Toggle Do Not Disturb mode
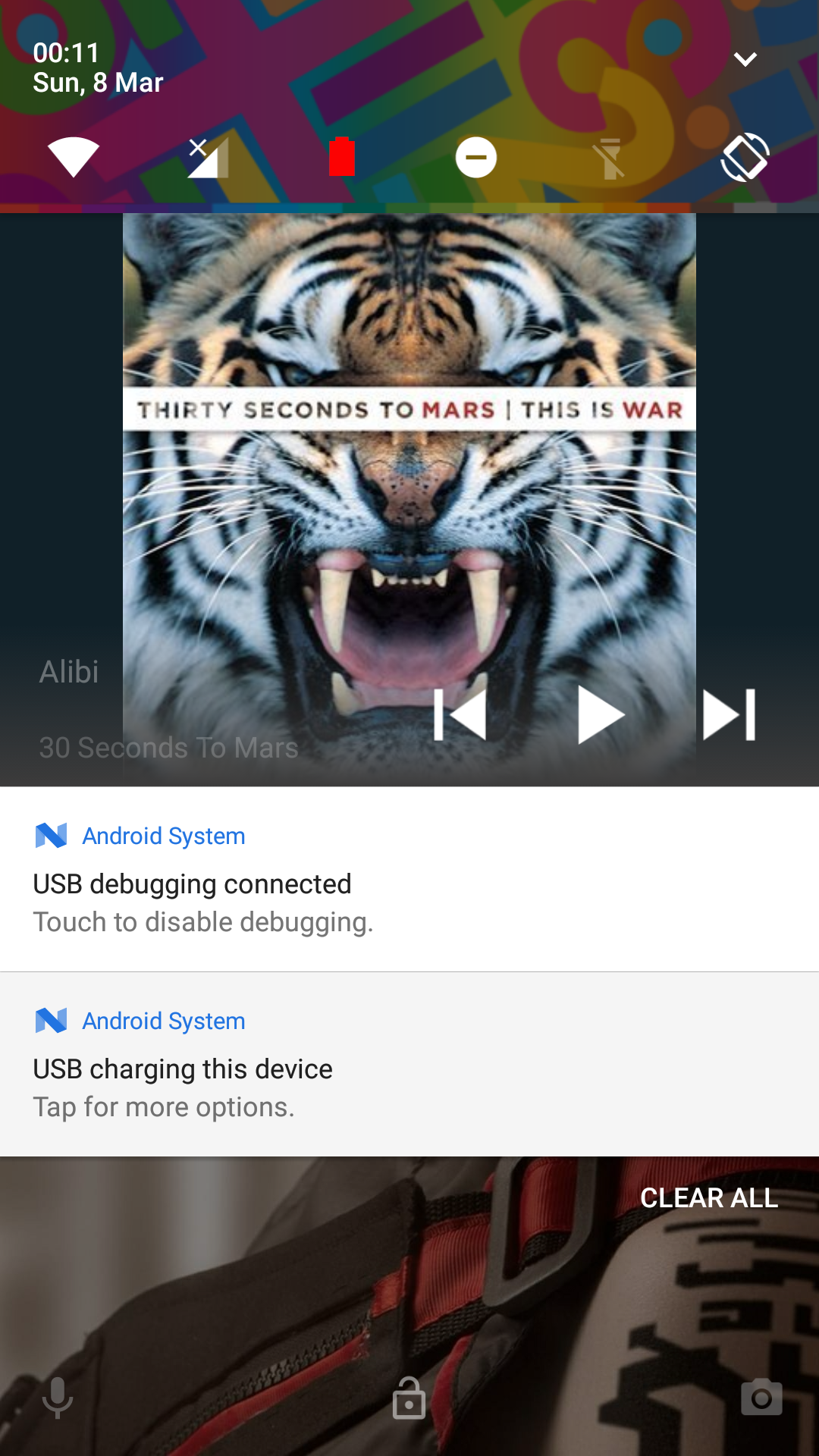The image size is (819, 1456). coord(476,158)
